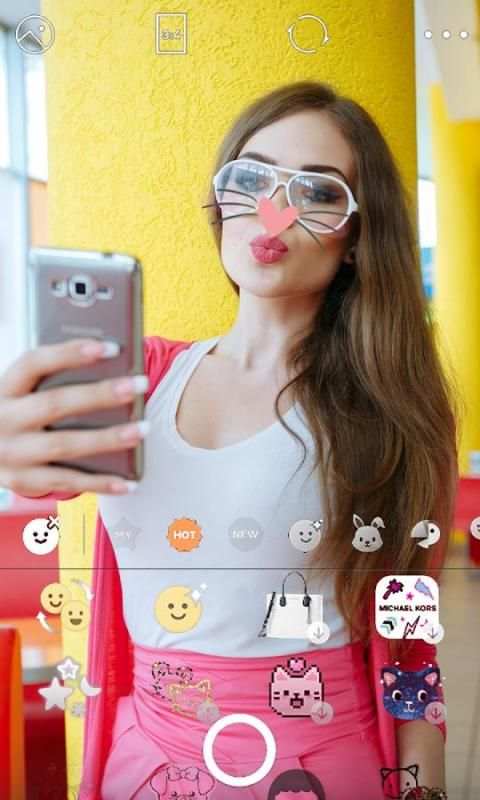480x800 pixels.
Task: Switch to the HOT sticker category
Action: coord(185,535)
